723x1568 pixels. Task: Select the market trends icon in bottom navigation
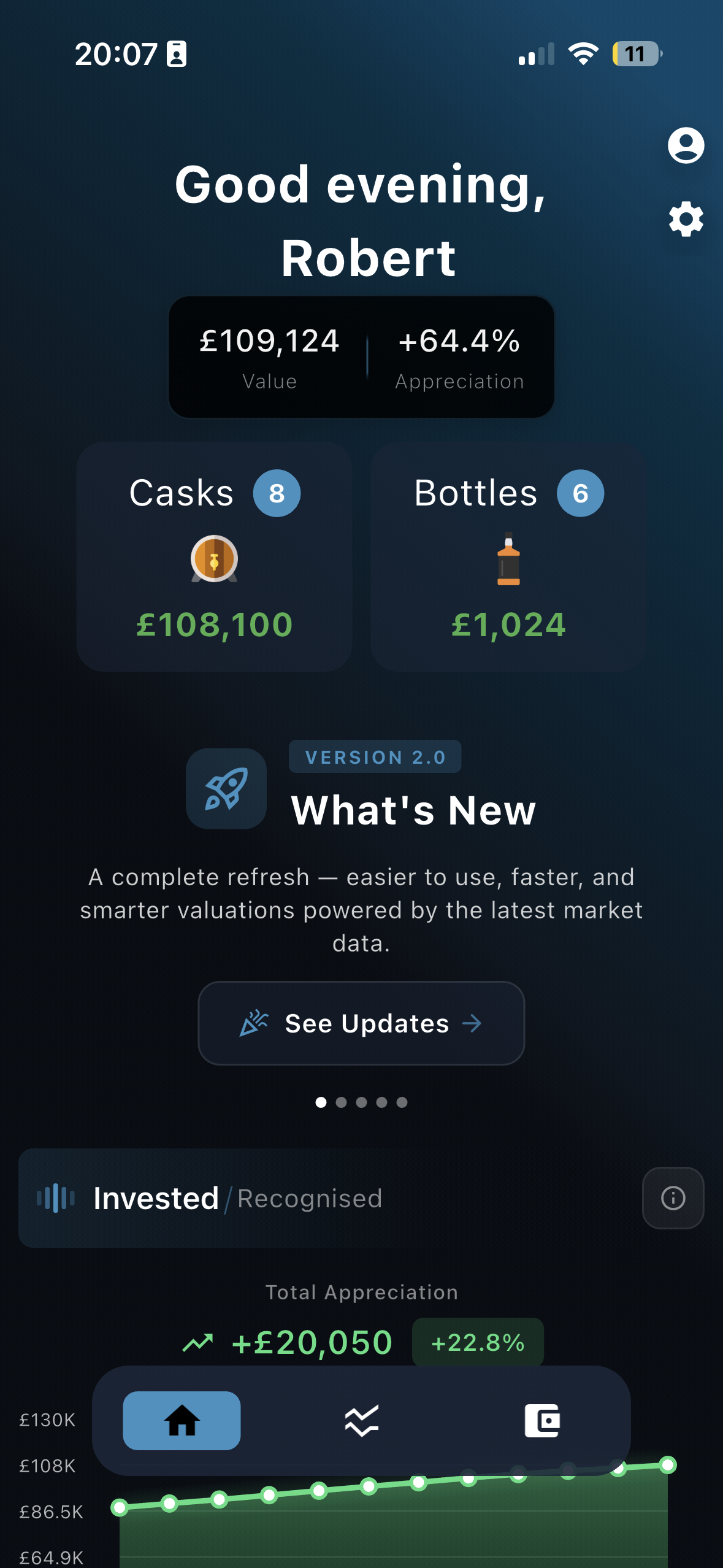click(x=361, y=1421)
